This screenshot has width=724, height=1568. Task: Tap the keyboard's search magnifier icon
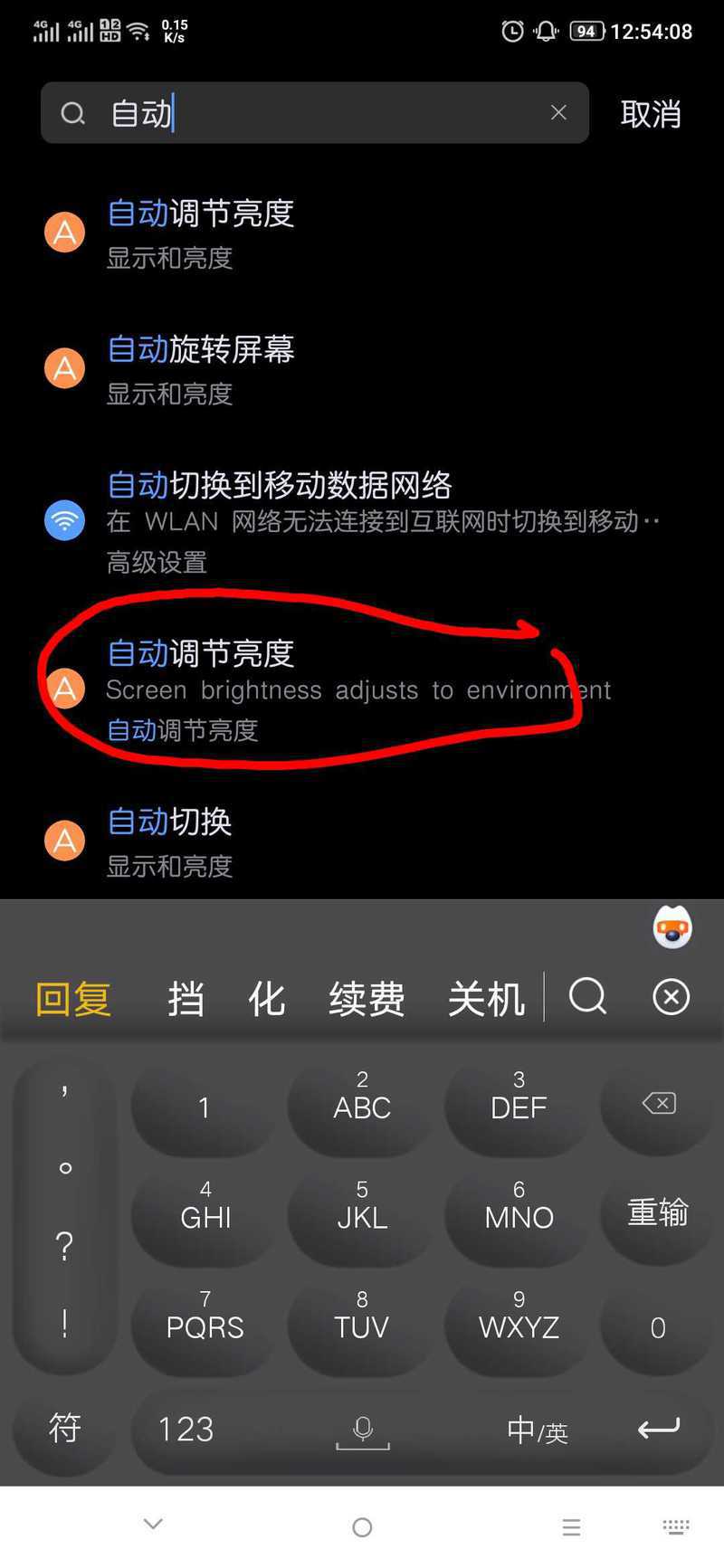click(x=588, y=997)
